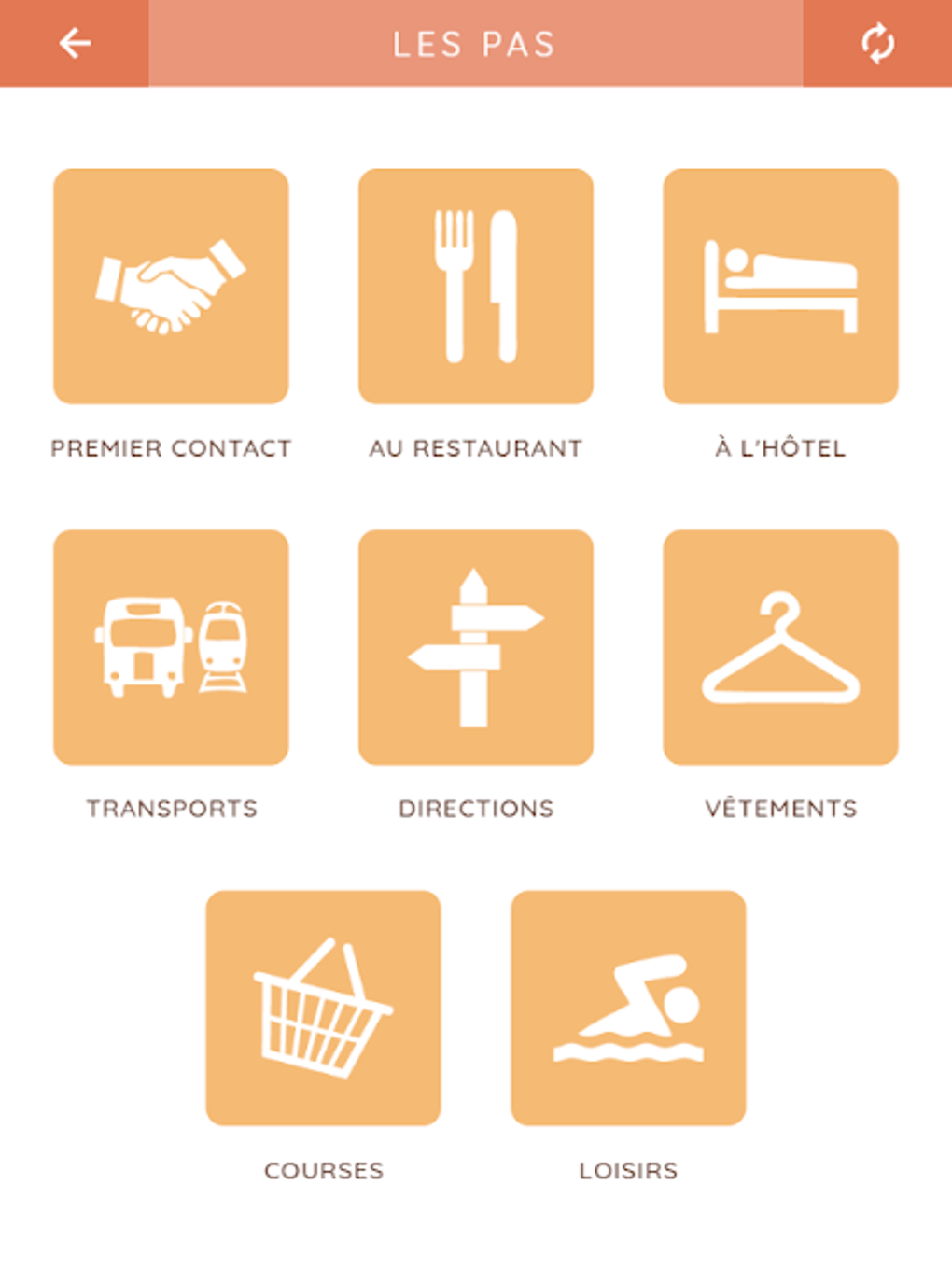Viewport: 952px width, 1270px height.
Task: Open the À l'Hôtel category
Action: click(x=780, y=286)
